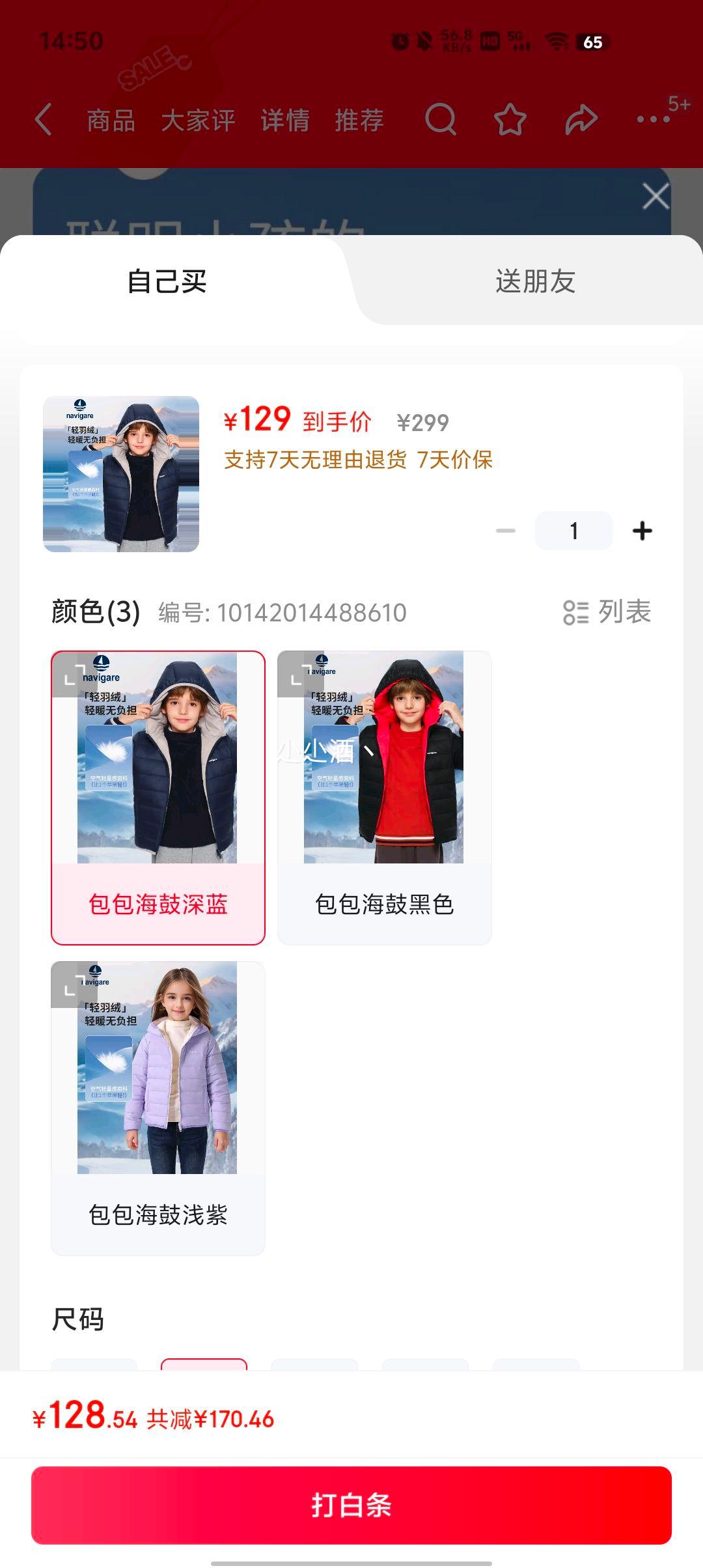
Task: Open the three-dot more menu
Action: tap(653, 120)
